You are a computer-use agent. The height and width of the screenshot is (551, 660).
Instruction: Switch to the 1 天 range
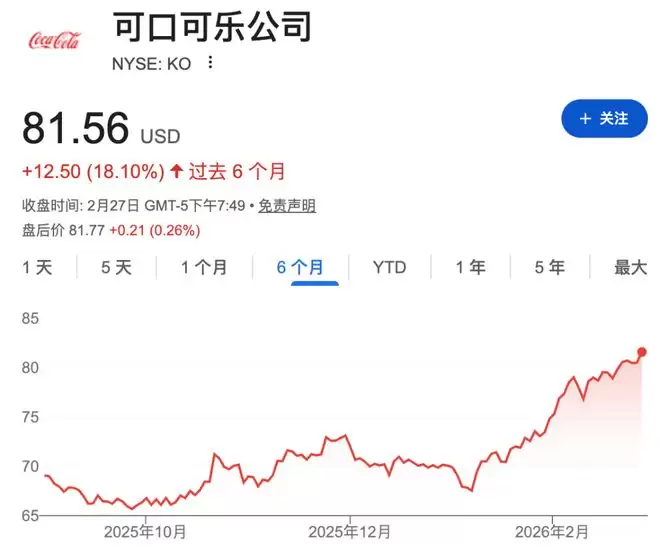(37, 267)
